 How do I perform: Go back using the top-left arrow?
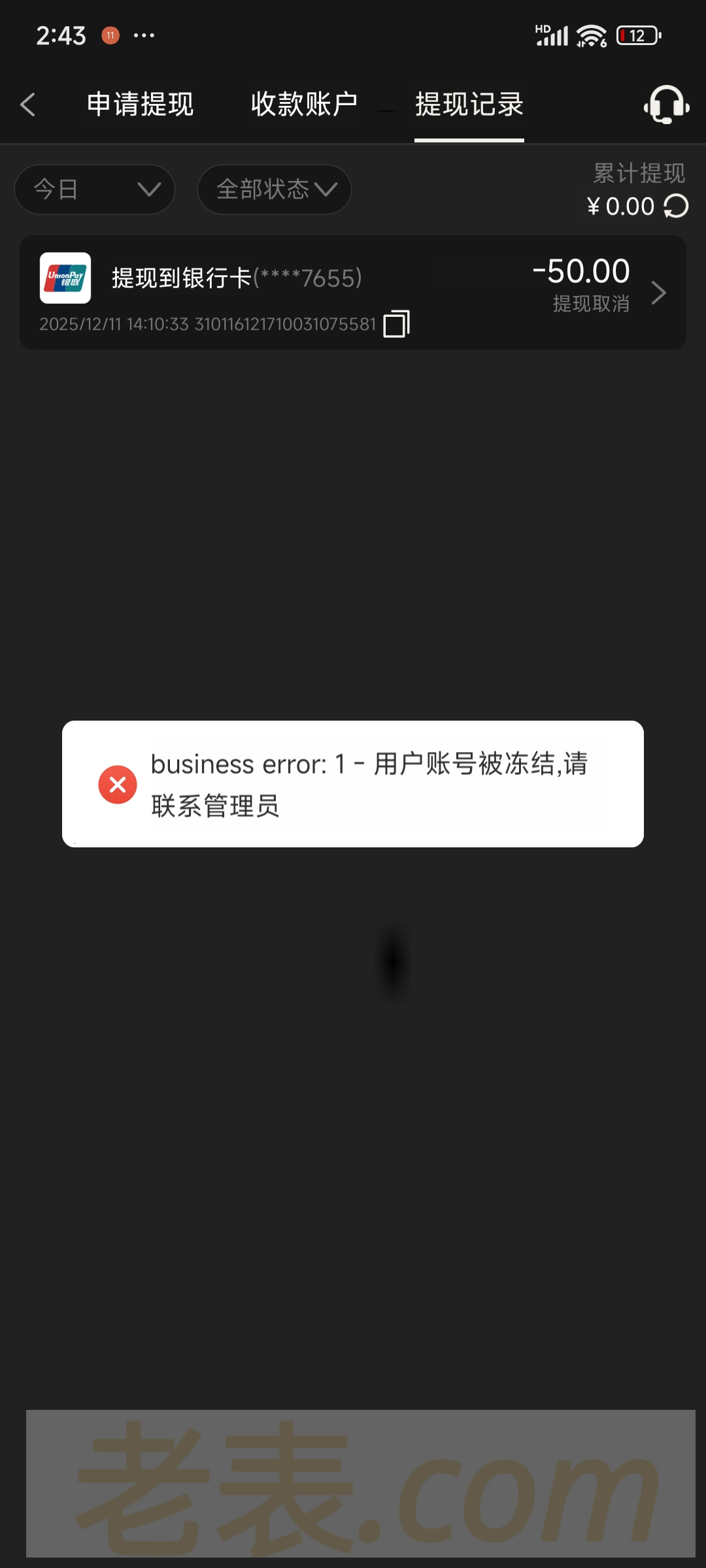(x=28, y=105)
